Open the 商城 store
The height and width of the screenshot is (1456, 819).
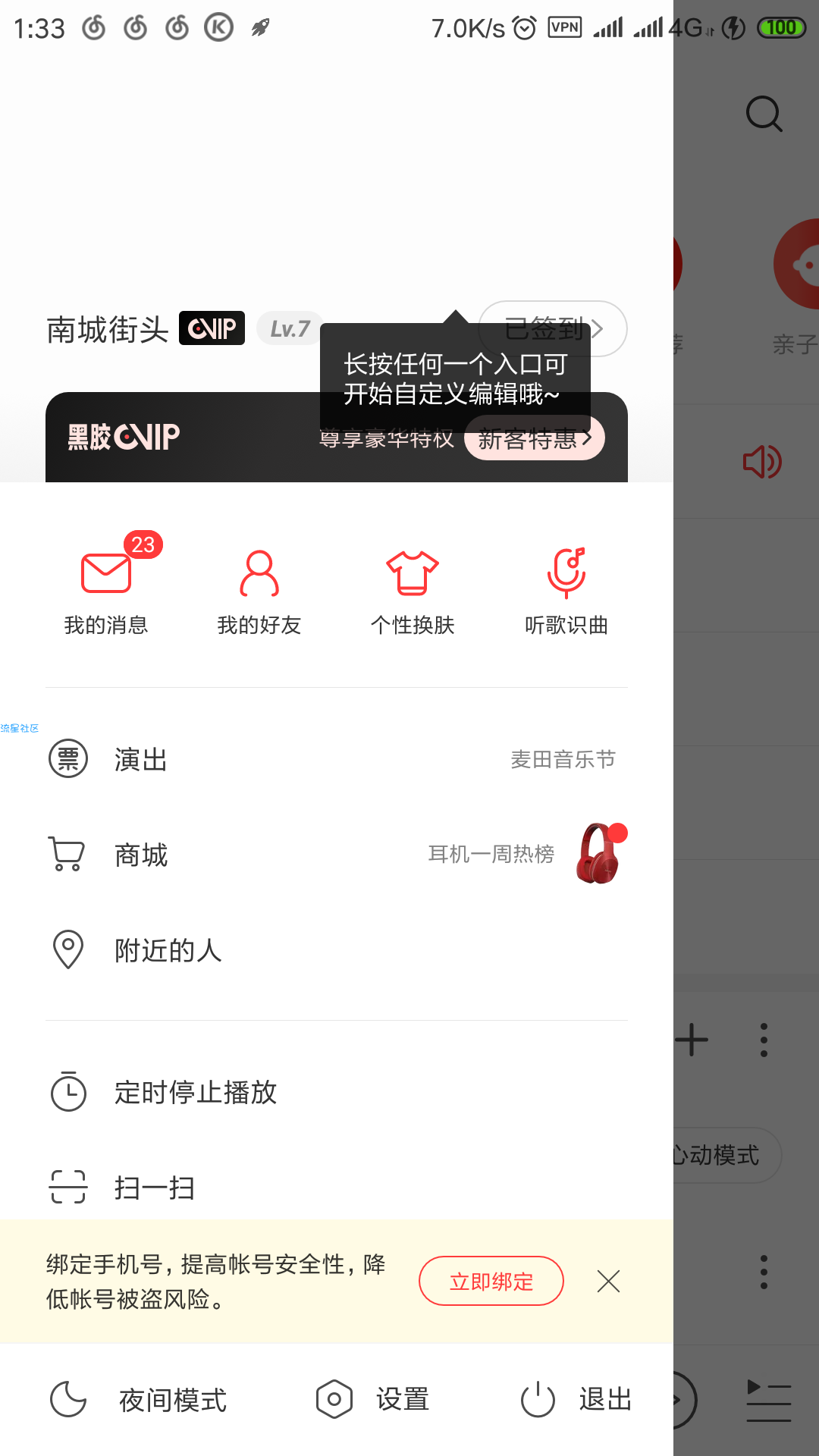pos(141,855)
